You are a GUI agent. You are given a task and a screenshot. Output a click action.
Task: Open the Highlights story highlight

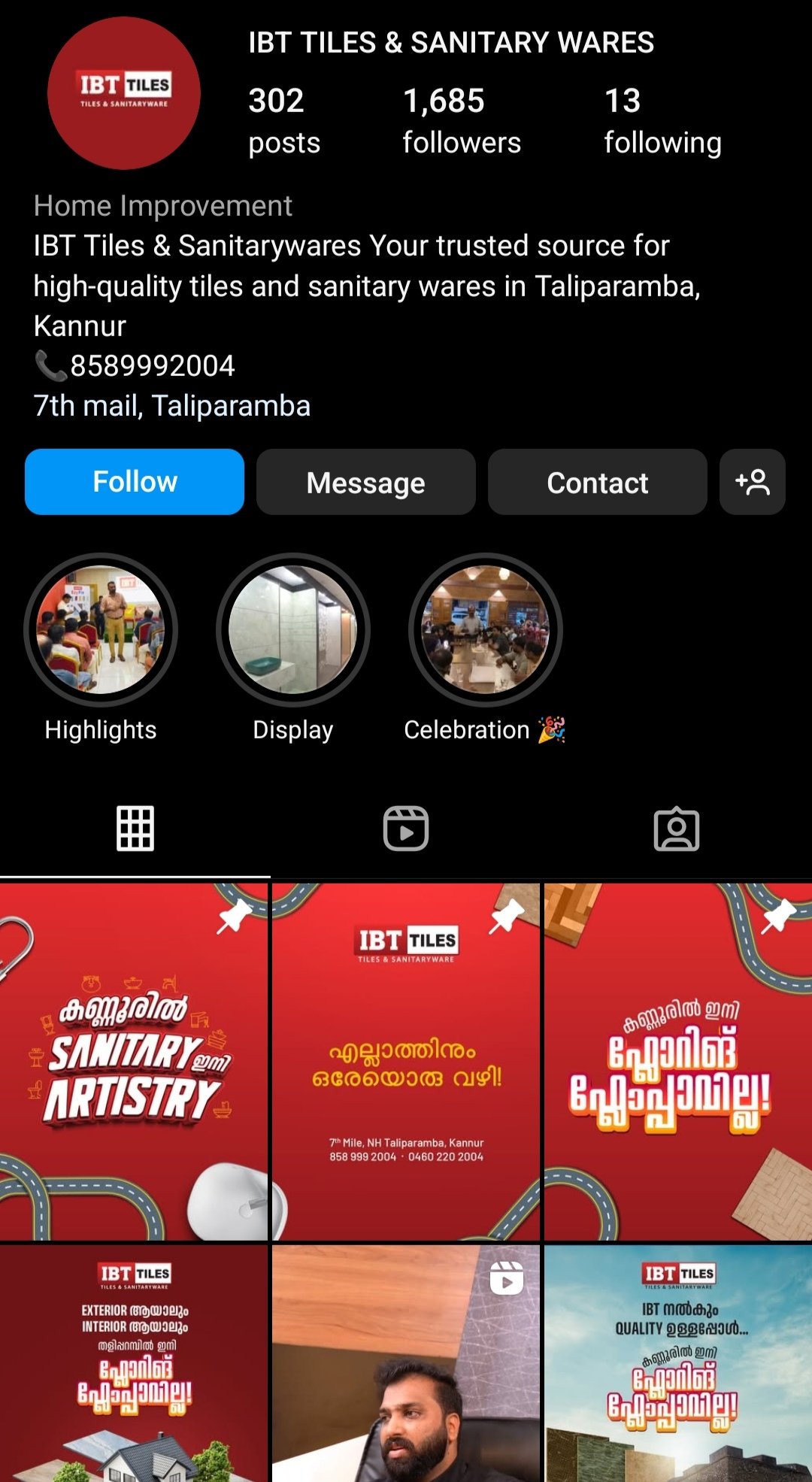tap(101, 630)
